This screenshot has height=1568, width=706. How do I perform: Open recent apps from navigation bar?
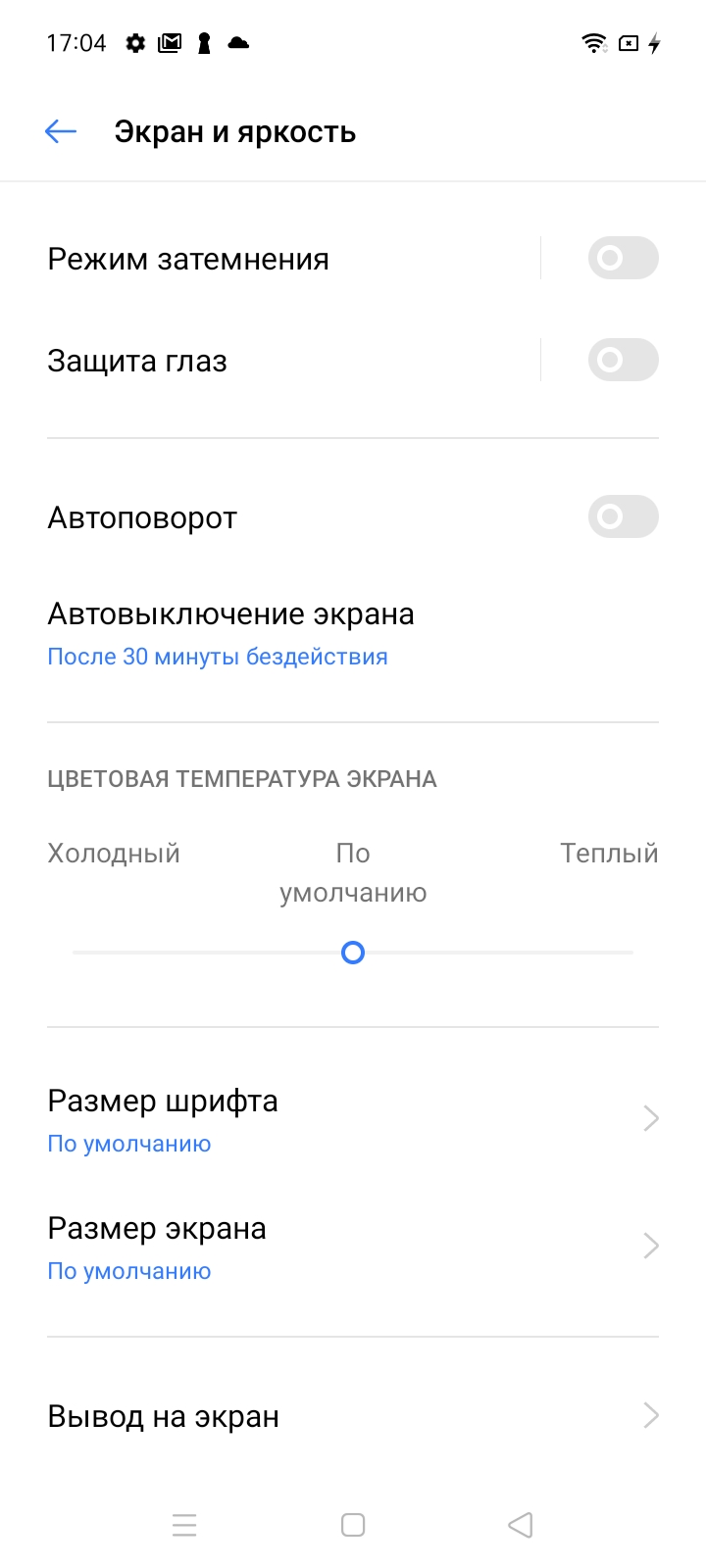point(184,1525)
